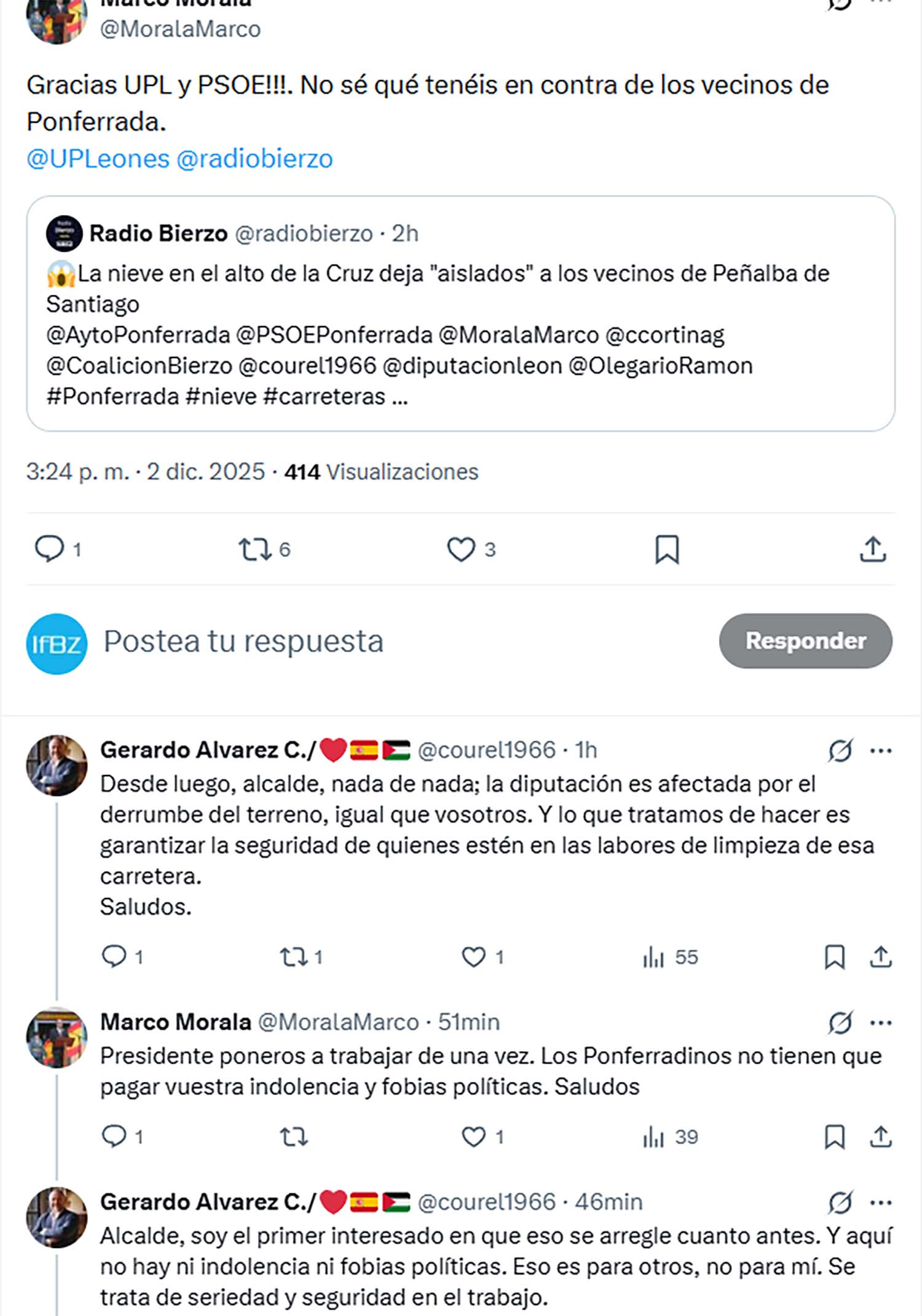The image size is (922, 1316).
Task: Open more options menu on Gerardo's first reply
Action: click(x=881, y=750)
